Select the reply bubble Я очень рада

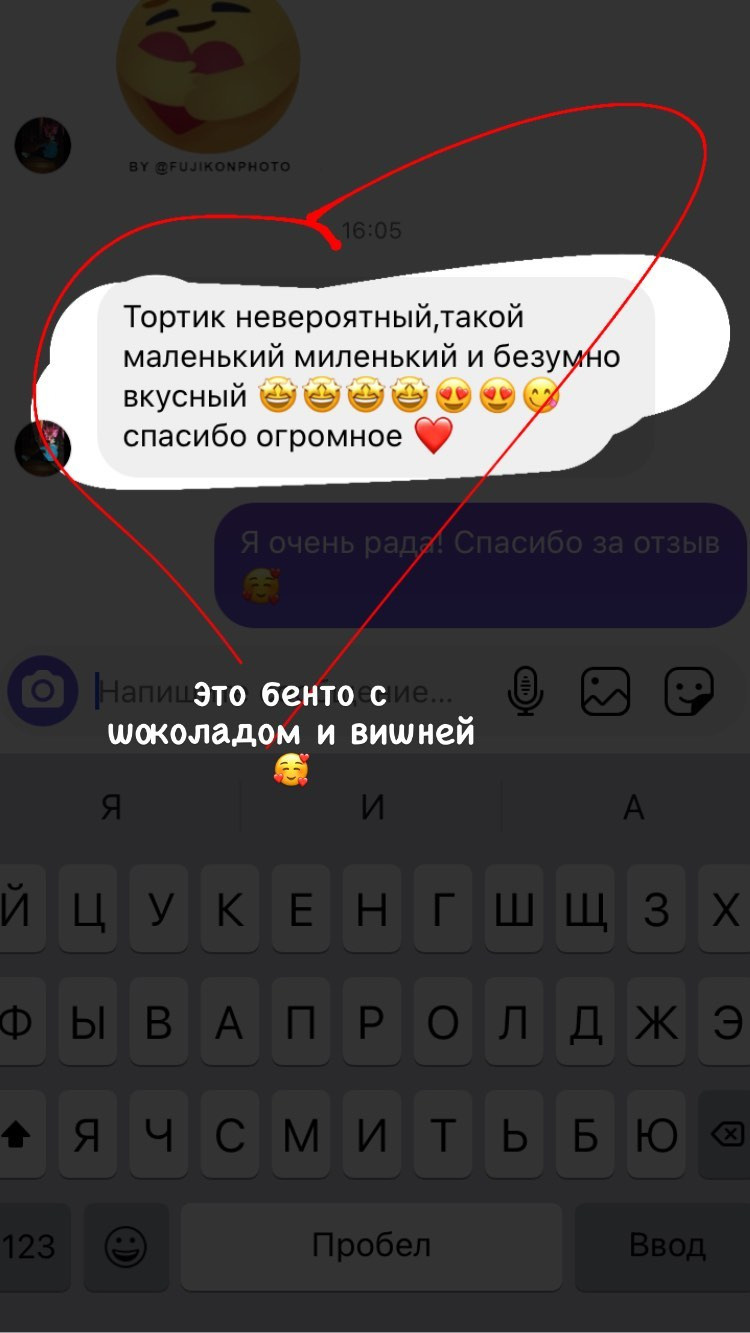point(475,557)
